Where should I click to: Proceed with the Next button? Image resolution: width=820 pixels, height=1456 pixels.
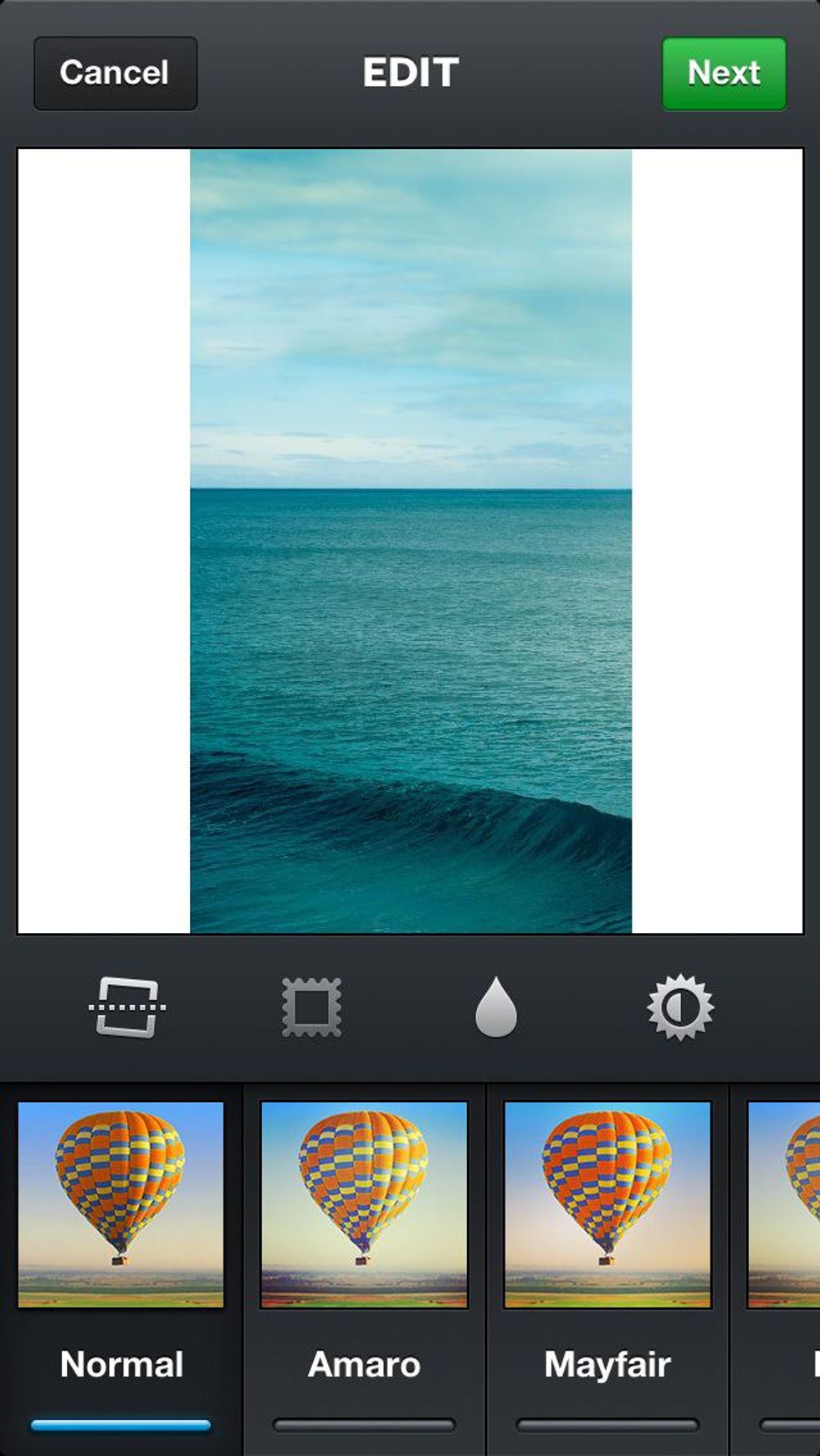click(x=724, y=74)
